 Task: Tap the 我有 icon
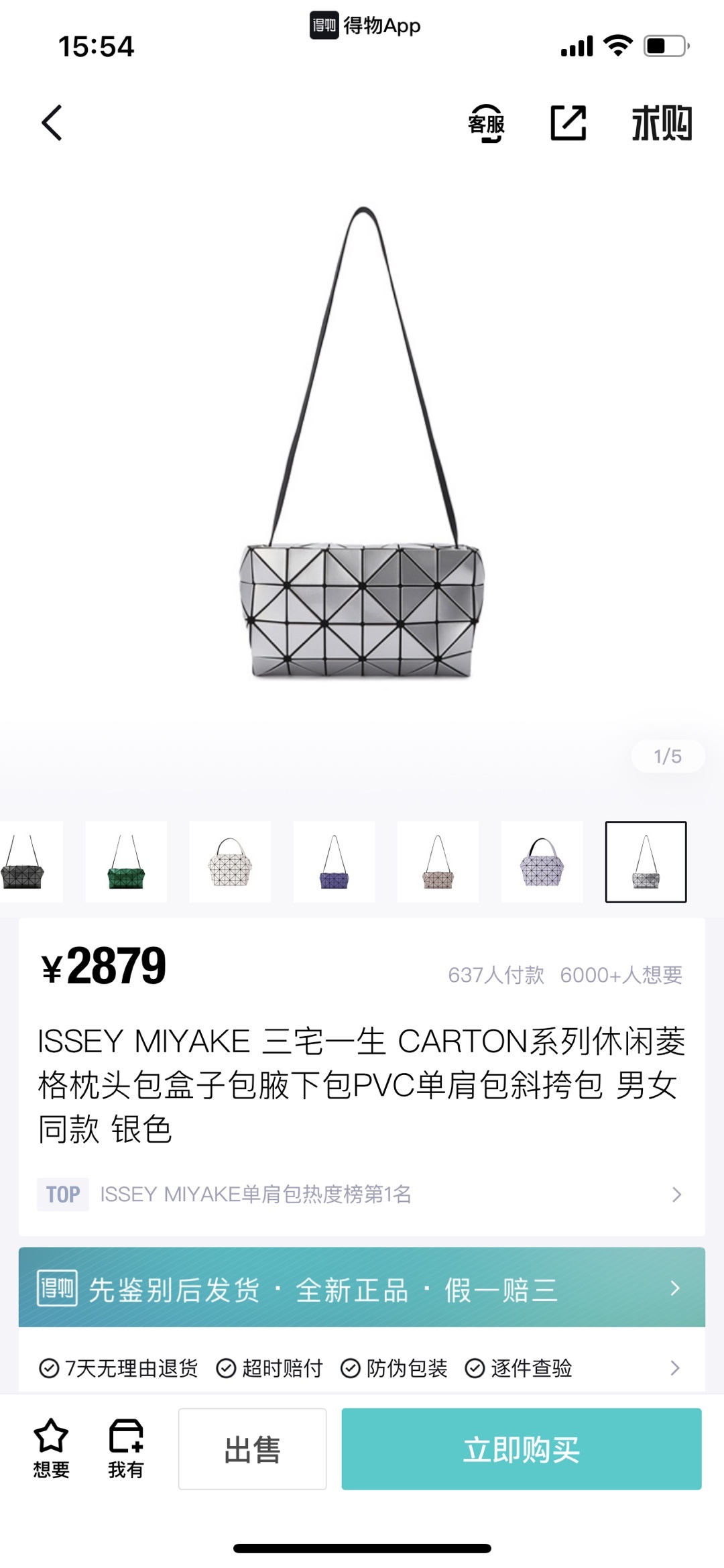[125, 1449]
